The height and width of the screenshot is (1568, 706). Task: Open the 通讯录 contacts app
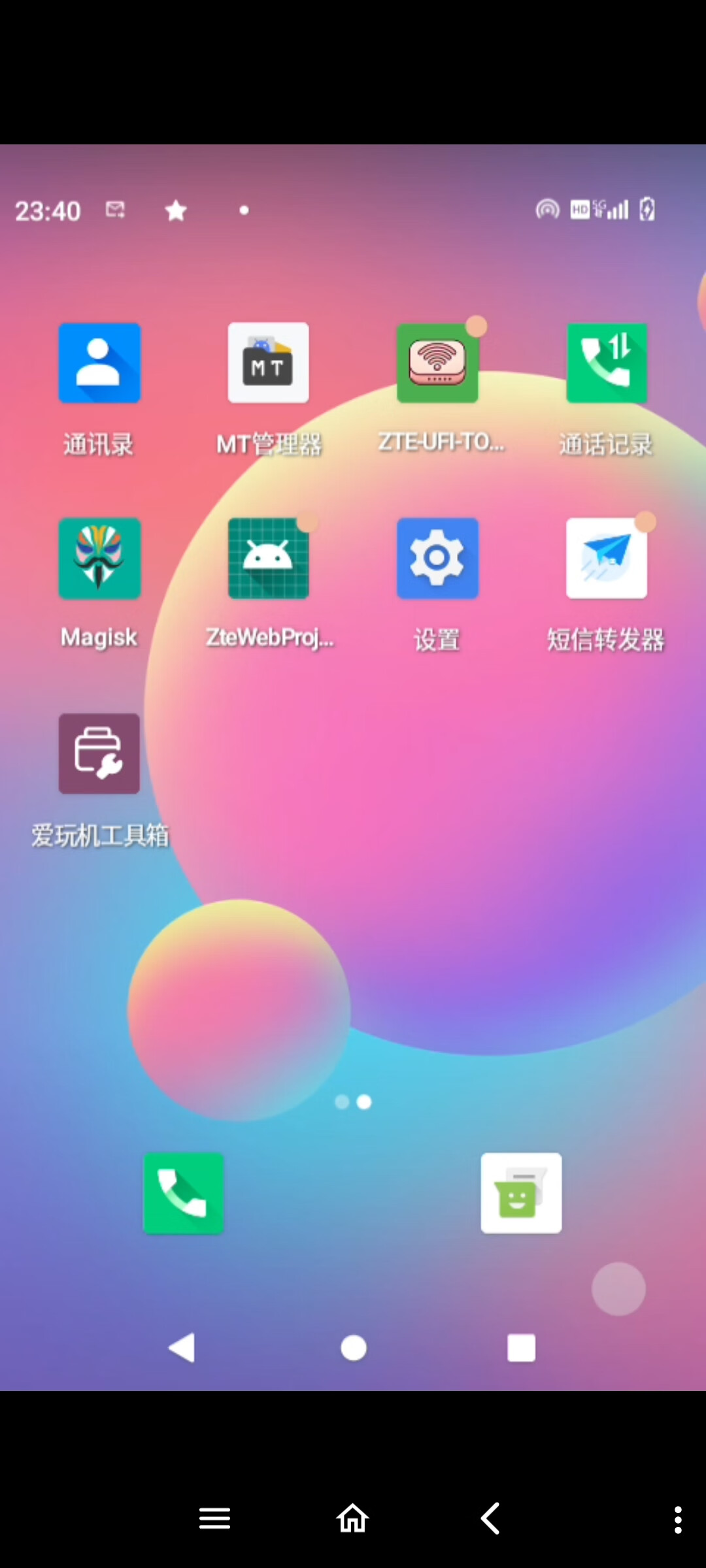(99, 363)
